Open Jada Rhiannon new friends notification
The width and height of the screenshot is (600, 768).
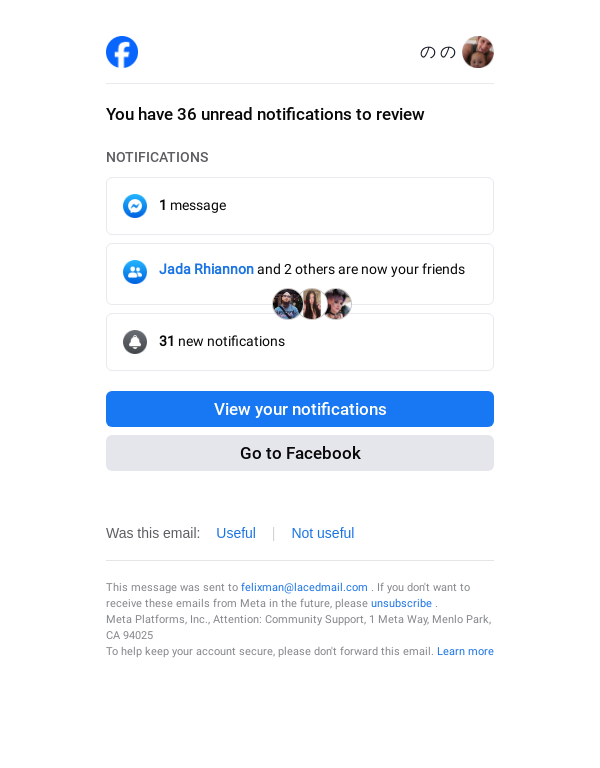click(206, 269)
